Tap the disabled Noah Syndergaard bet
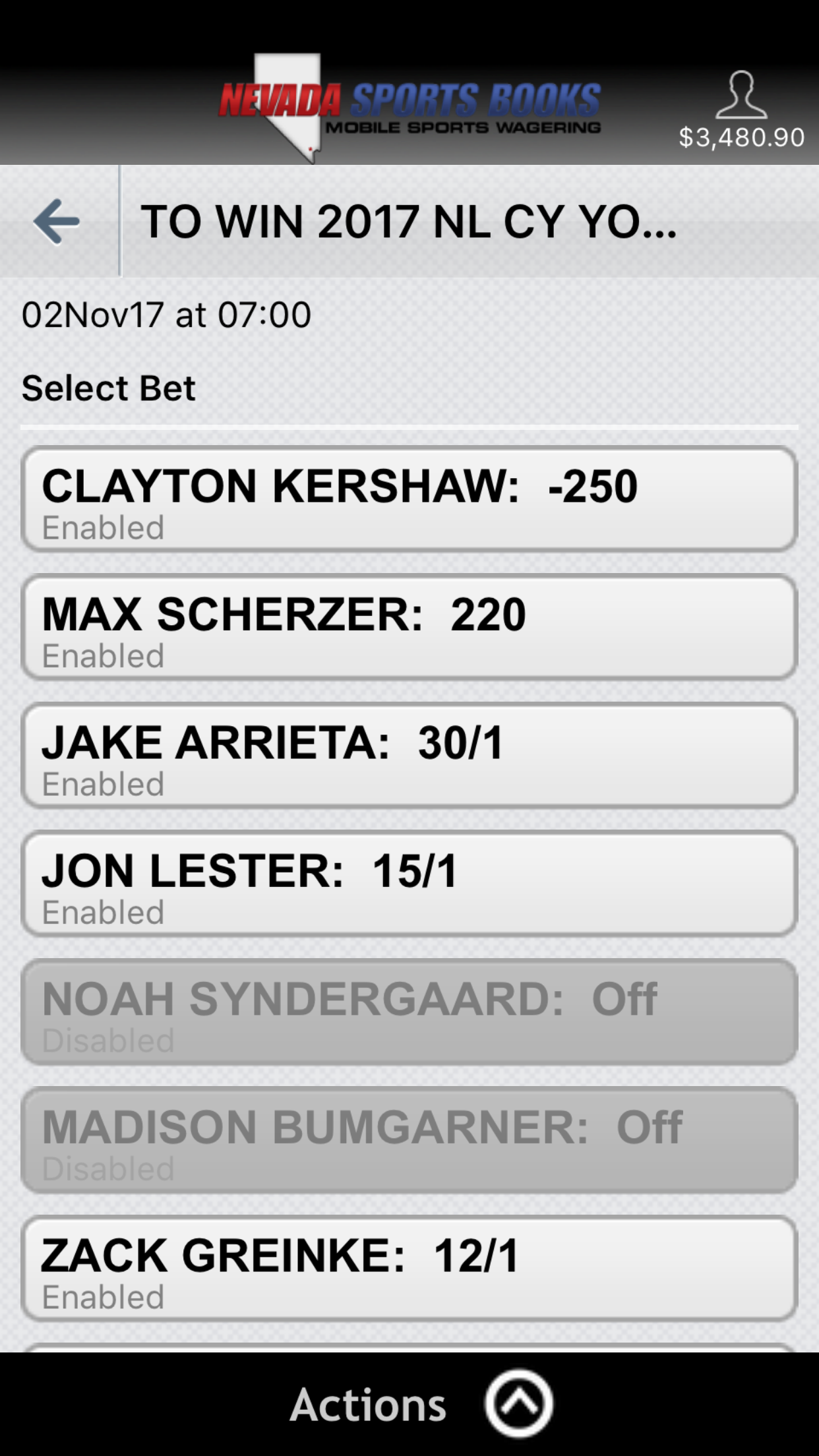Image resolution: width=819 pixels, height=1456 pixels. tap(409, 1012)
